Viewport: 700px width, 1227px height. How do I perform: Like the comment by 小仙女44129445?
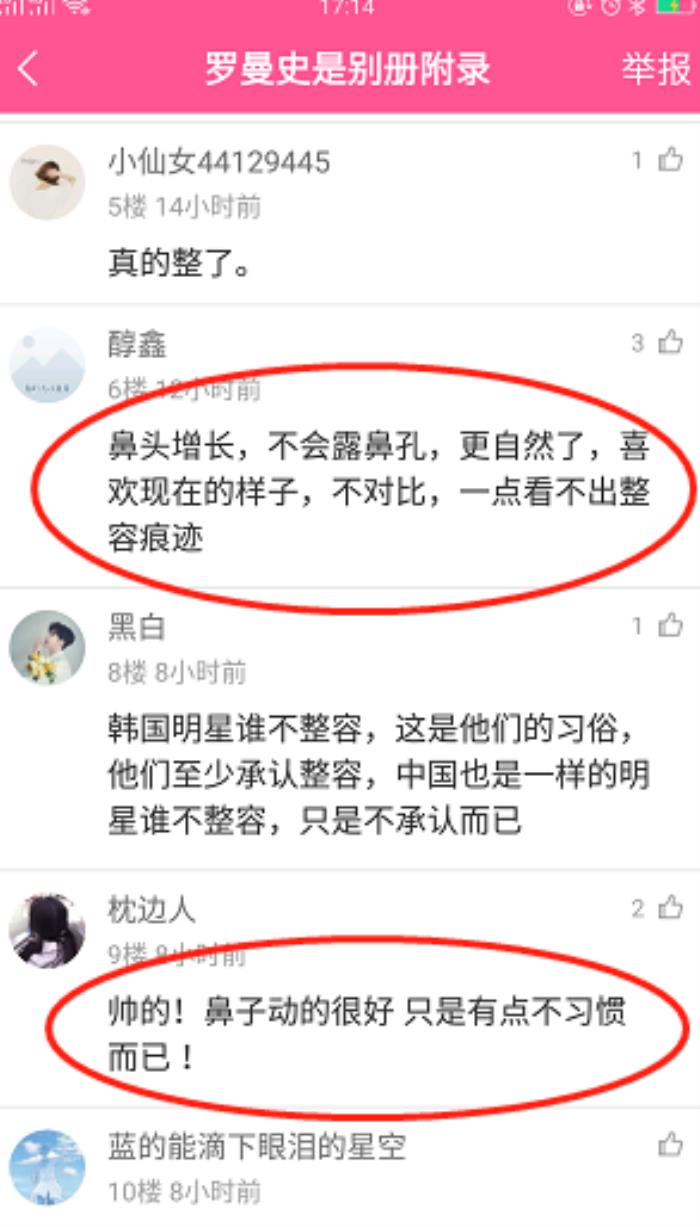(x=670, y=160)
